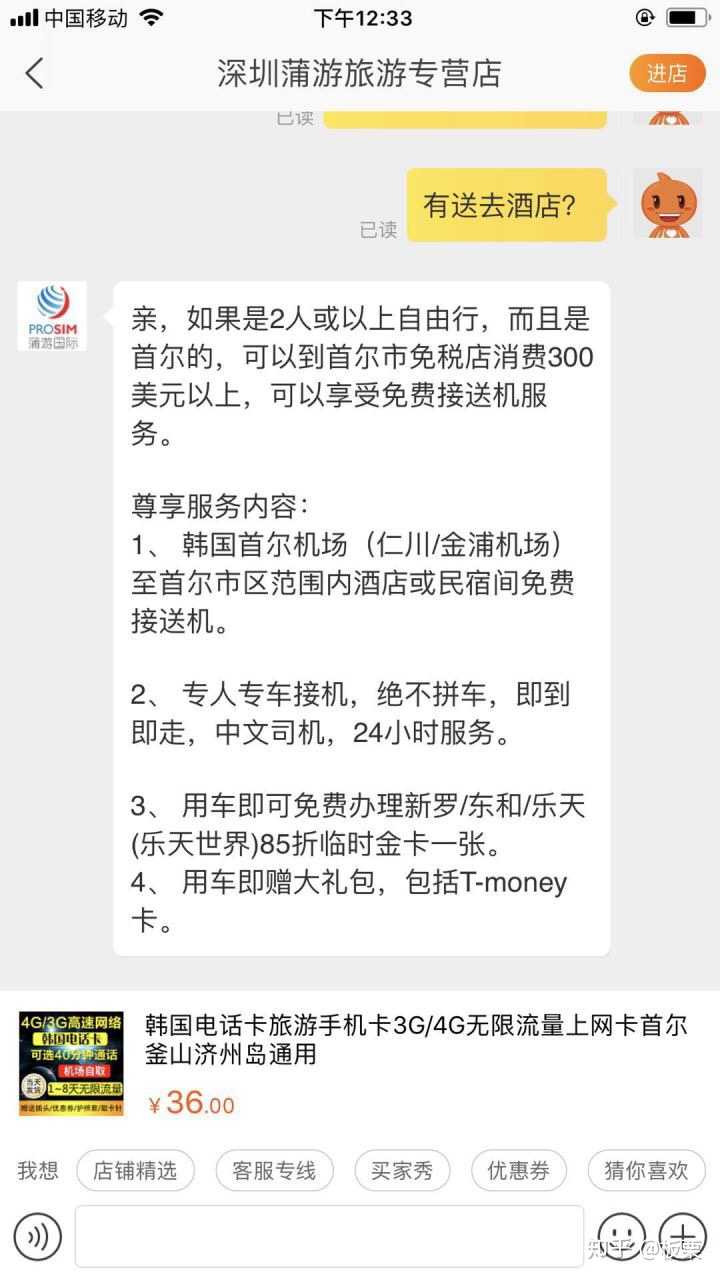Select the 店铺精选 chip
The image size is (720, 1280).
135,1171
